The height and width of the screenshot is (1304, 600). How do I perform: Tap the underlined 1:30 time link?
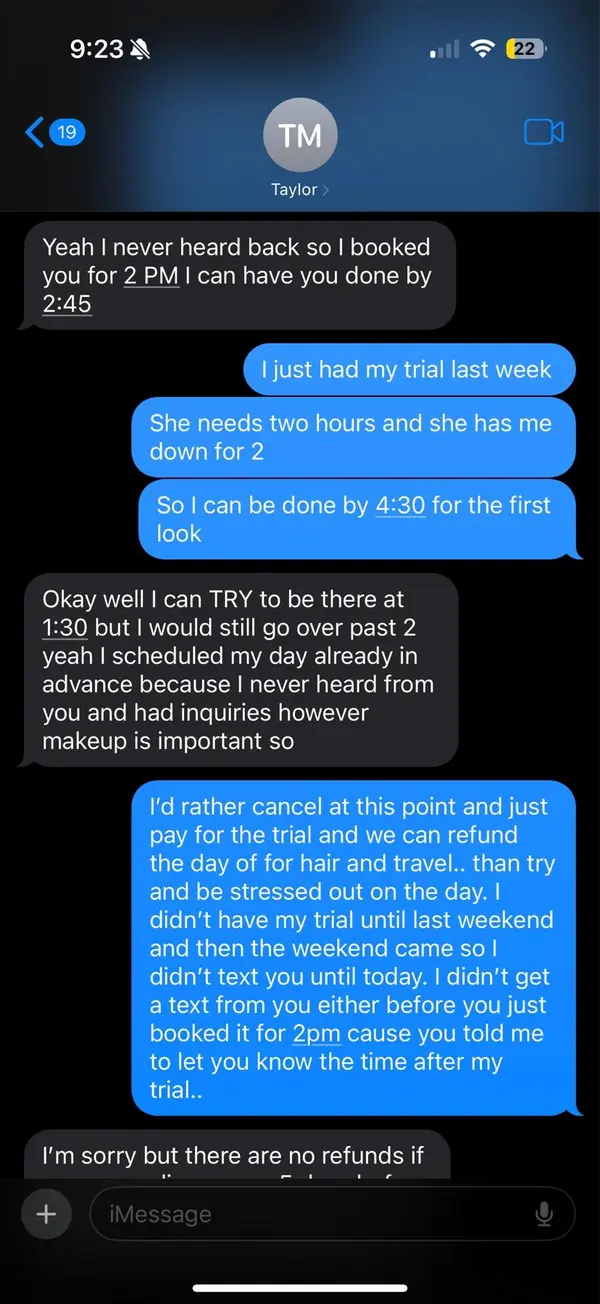(x=65, y=628)
